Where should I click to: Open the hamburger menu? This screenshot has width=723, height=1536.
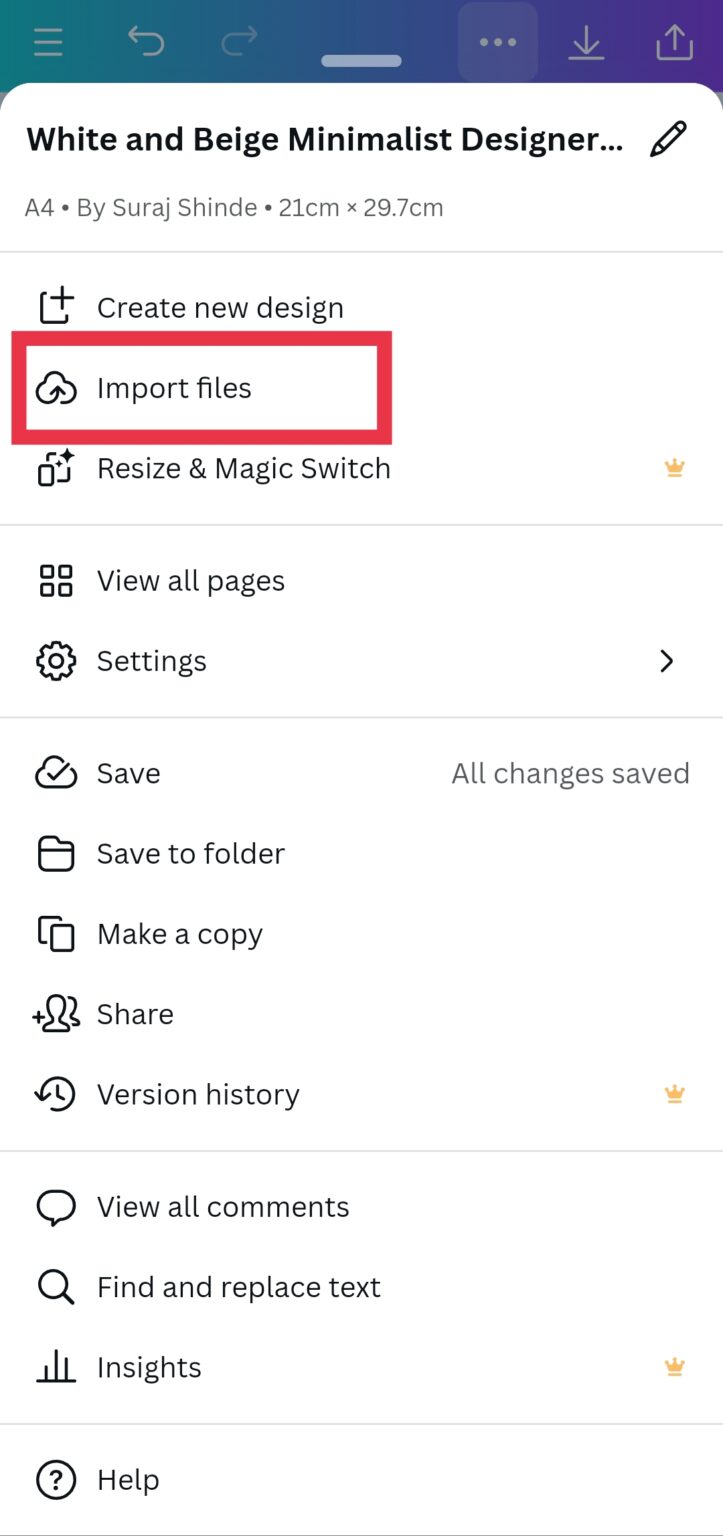point(48,42)
